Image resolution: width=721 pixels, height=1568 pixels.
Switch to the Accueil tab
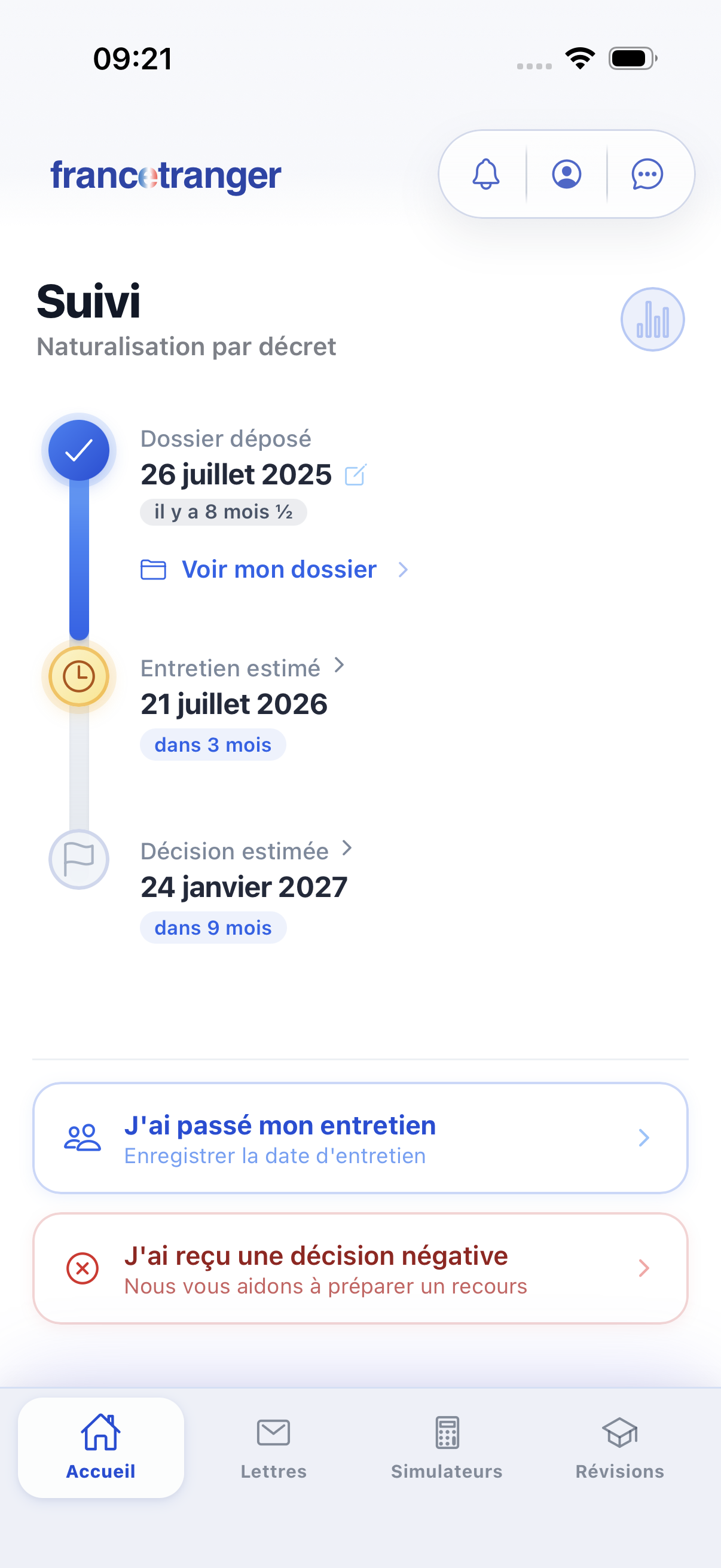click(x=100, y=1454)
